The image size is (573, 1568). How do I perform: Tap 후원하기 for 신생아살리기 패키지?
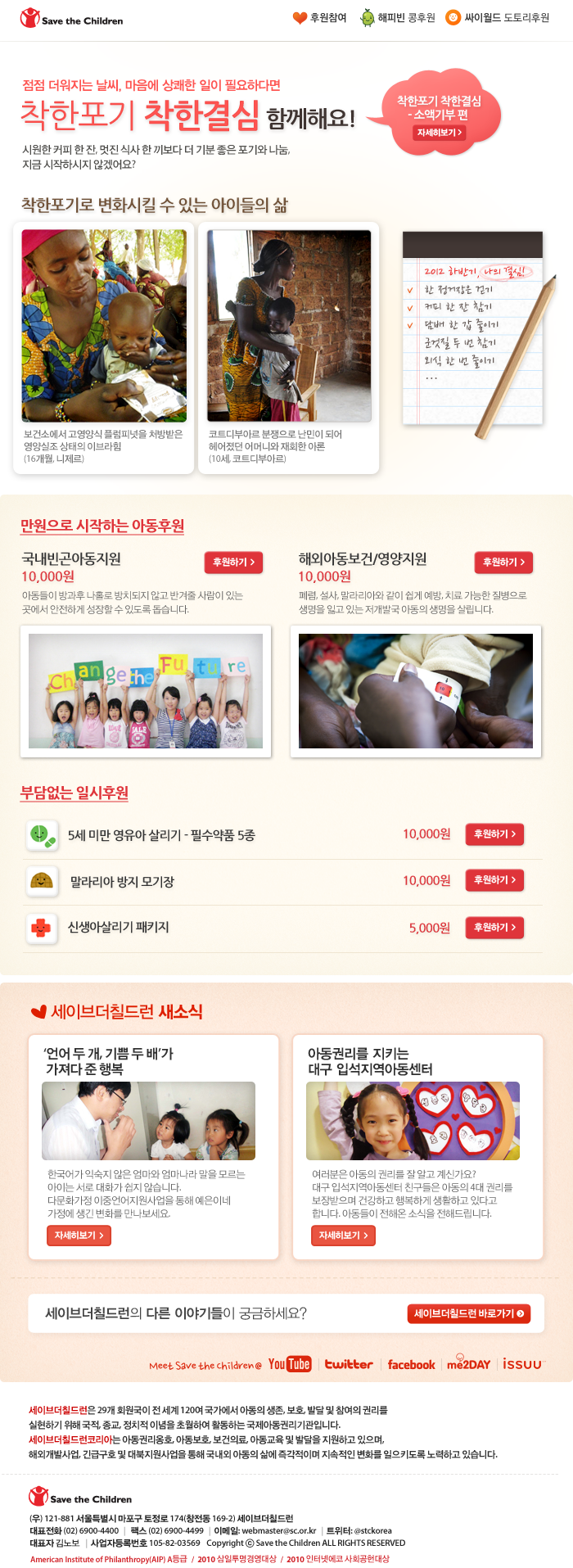tap(494, 928)
